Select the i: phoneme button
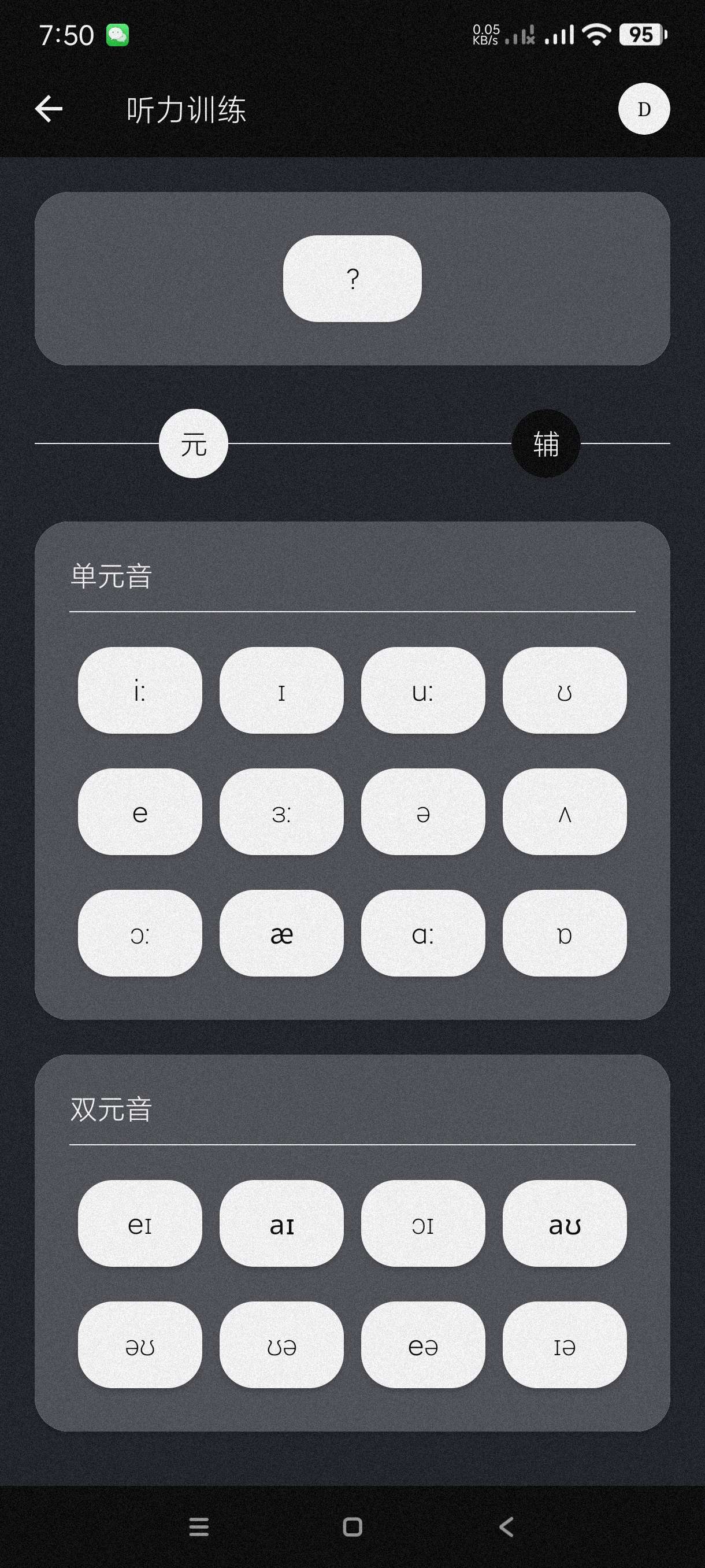This screenshot has height=1568, width=705. tap(140, 690)
